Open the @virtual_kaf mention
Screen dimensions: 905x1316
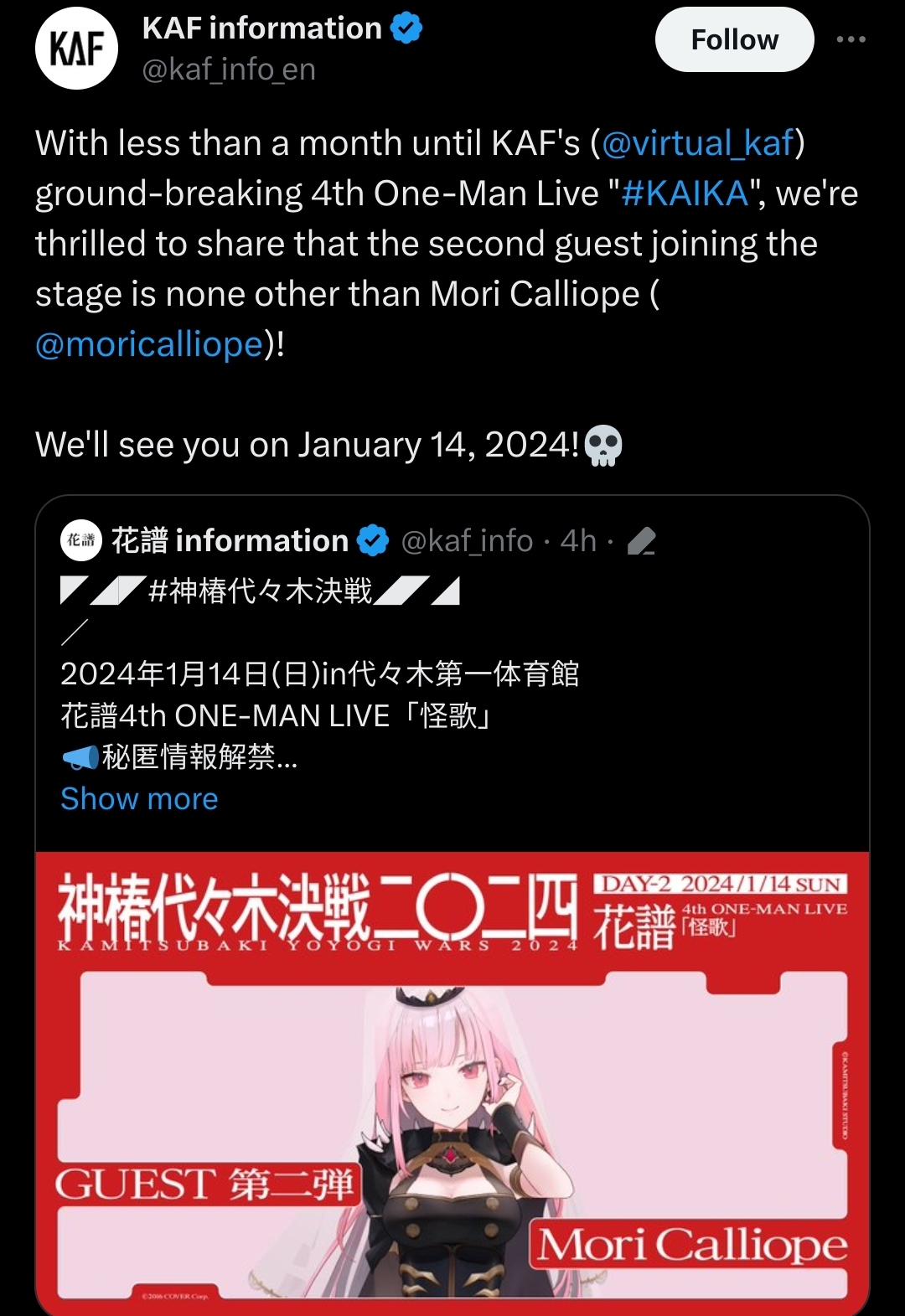click(x=697, y=143)
